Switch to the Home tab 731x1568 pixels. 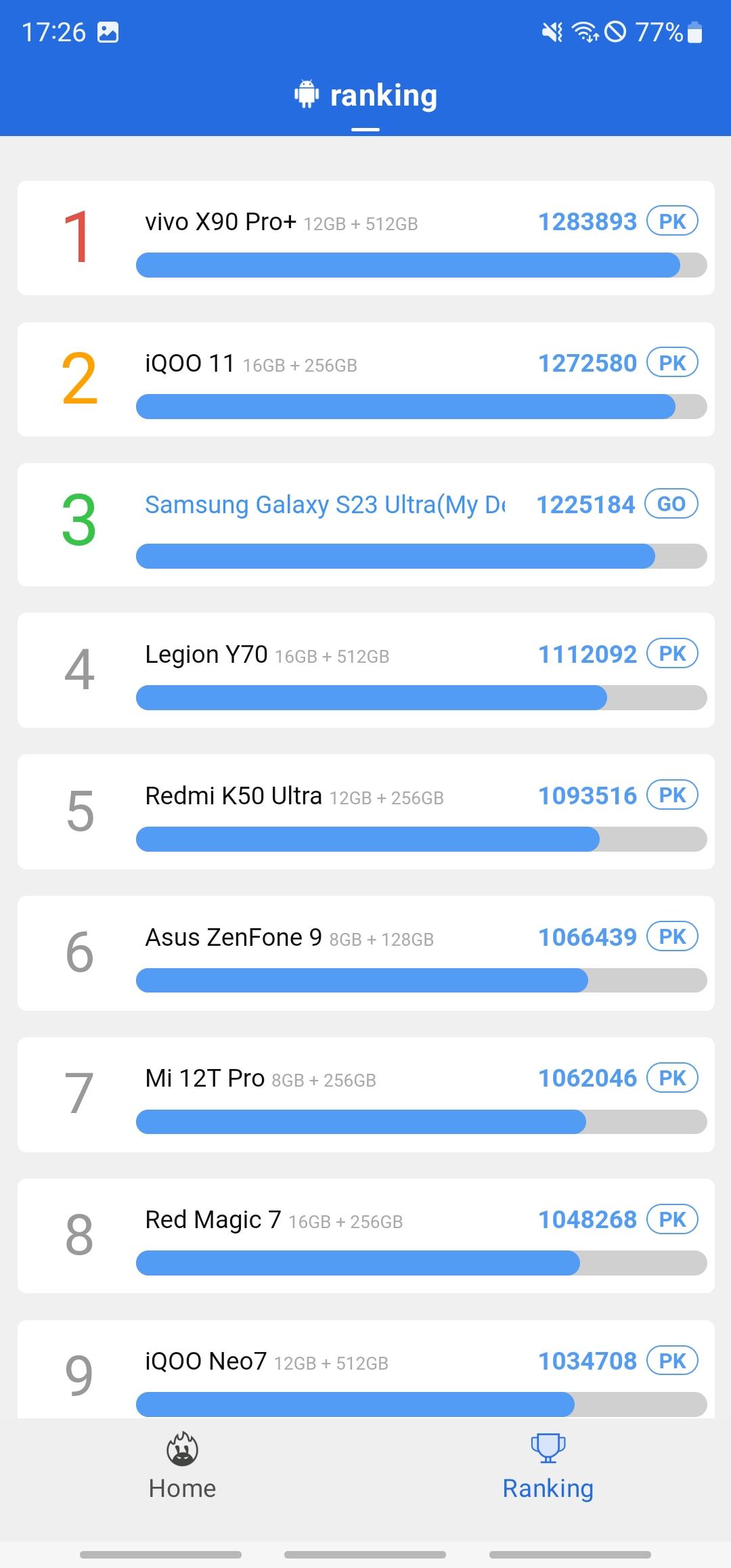click(x=182, y=1468)
